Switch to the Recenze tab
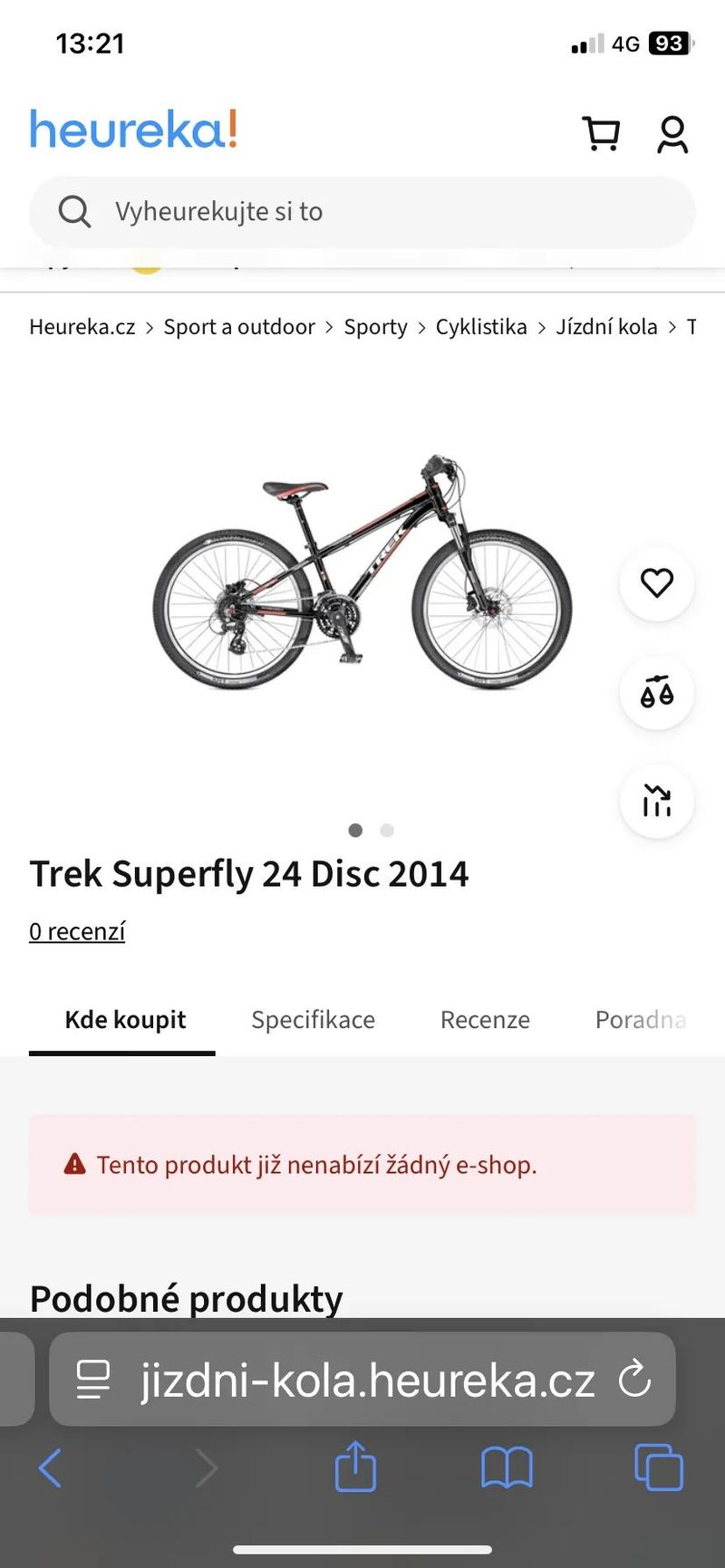This screenshot has width=725, height=1568. click(485, 1020)
